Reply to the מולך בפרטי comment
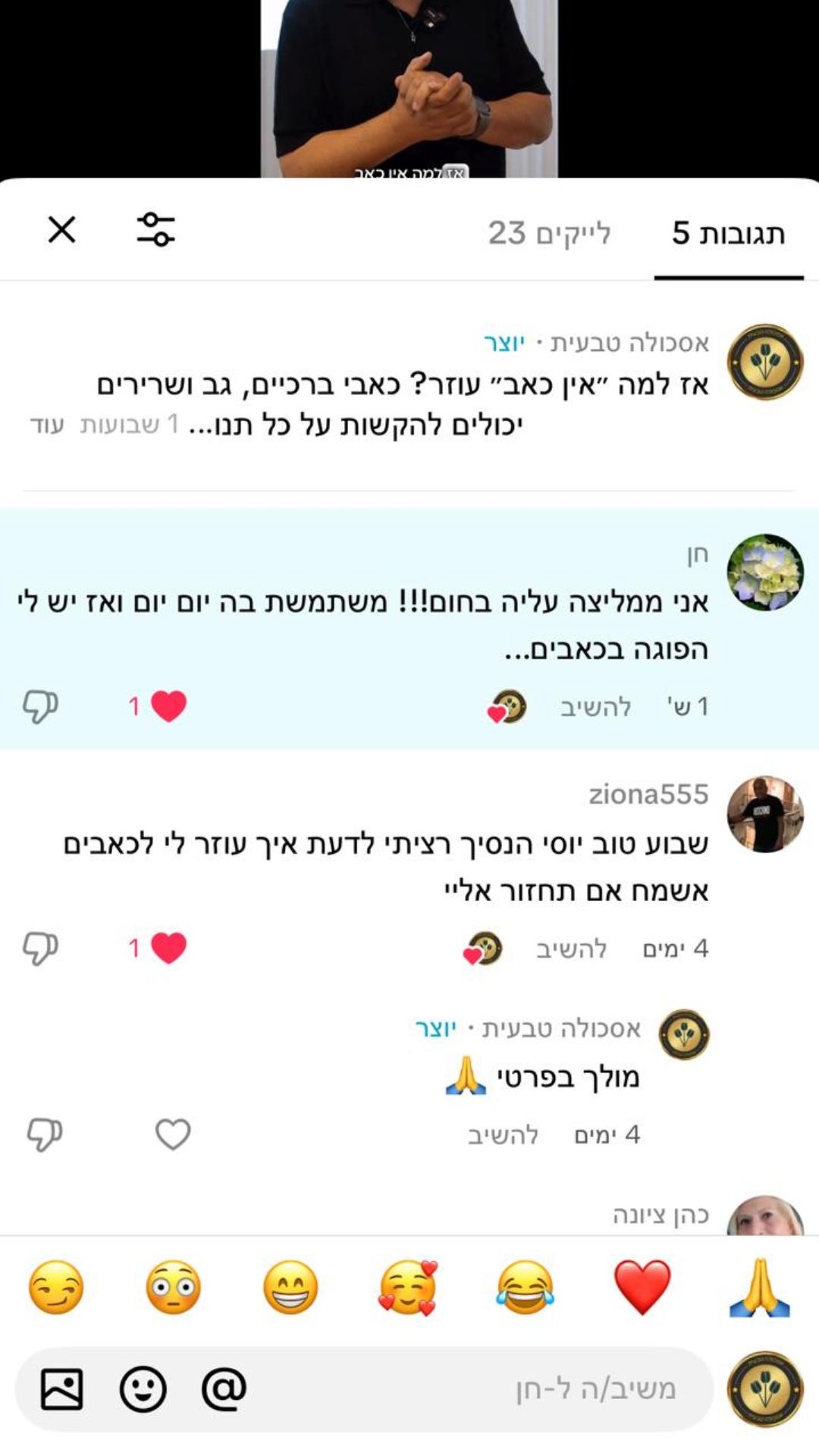 (503, 1135)
